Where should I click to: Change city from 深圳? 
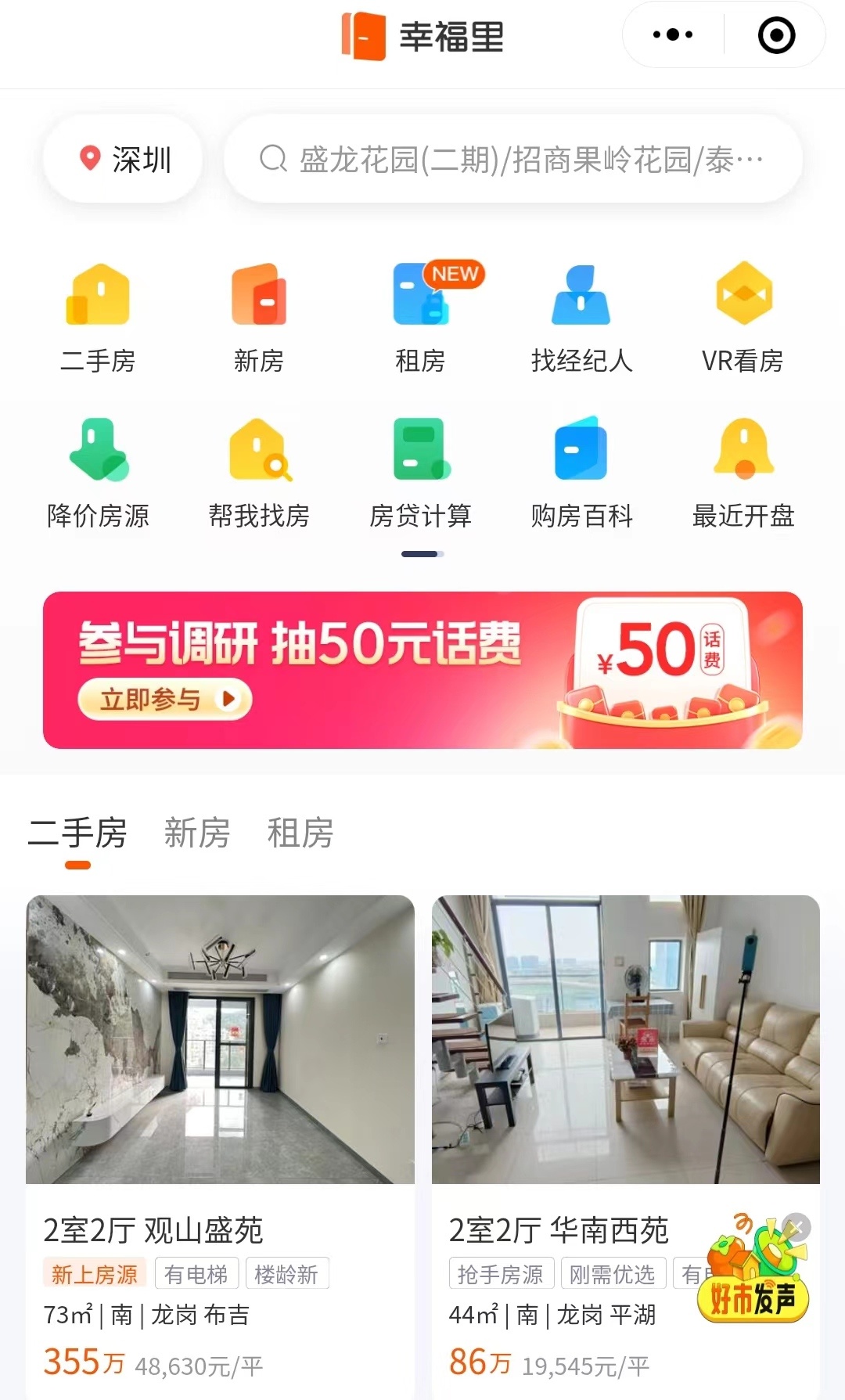124,160
